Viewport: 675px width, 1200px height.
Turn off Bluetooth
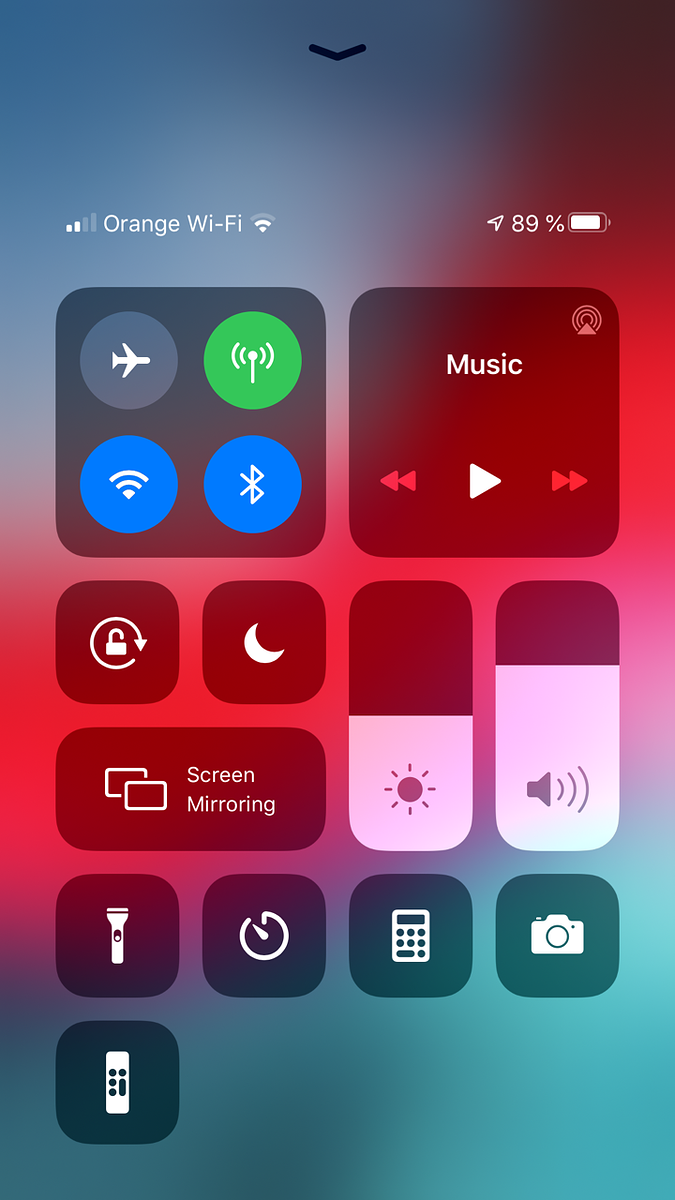tap(252, 485)
